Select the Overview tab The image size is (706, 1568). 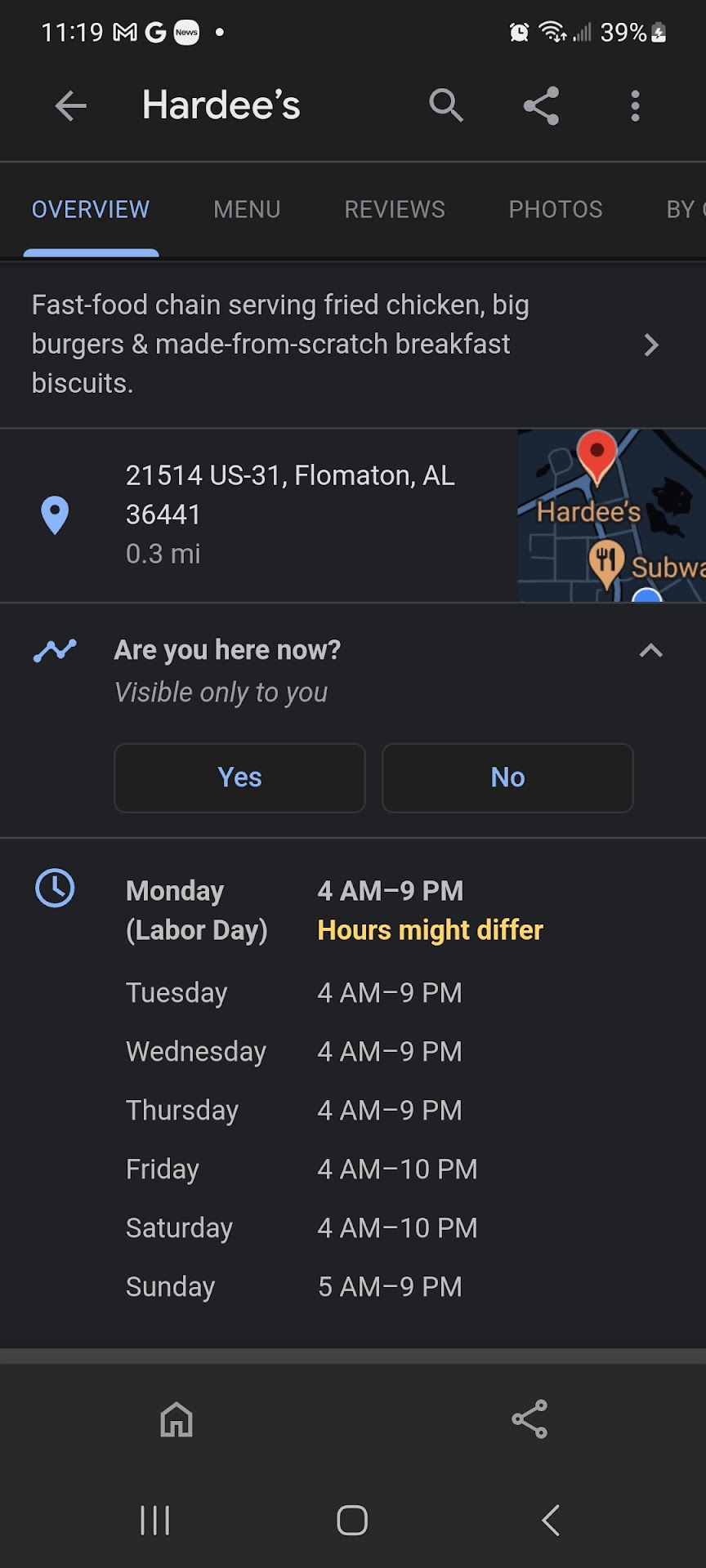click(x=91, y=210)
